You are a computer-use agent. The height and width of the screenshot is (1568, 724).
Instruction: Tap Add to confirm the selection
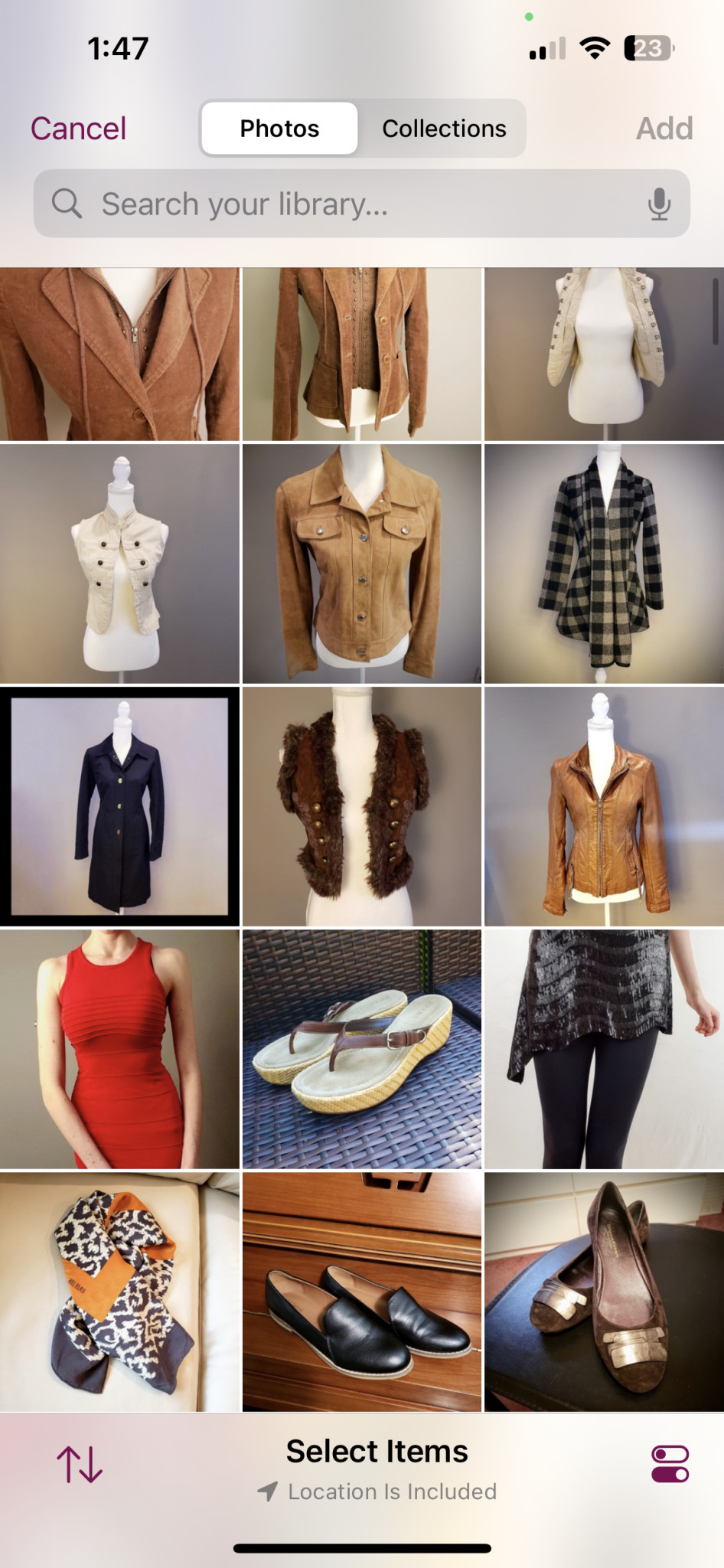(x=664, y=129)
